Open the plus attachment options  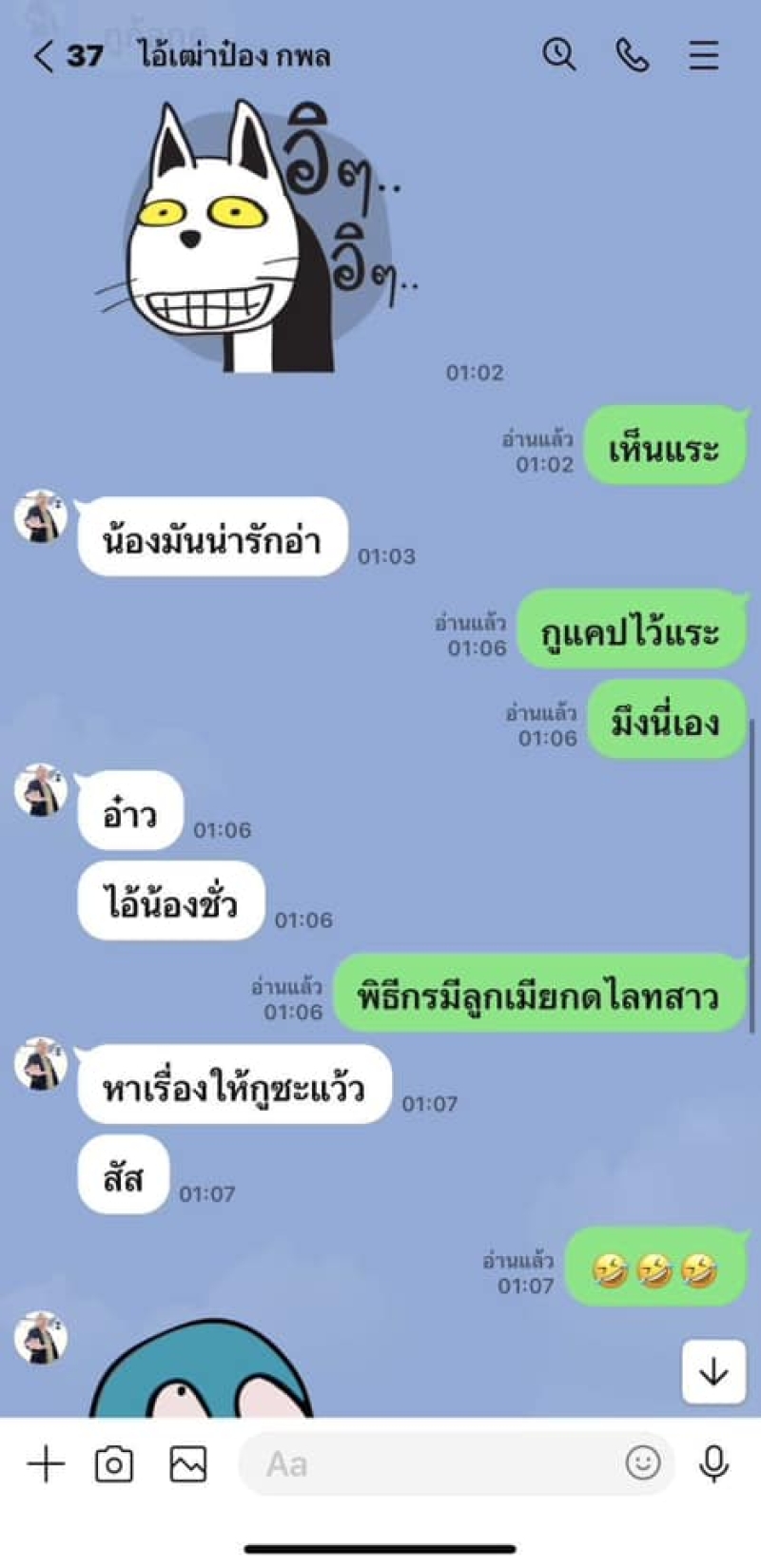(x=46, y=1463)
